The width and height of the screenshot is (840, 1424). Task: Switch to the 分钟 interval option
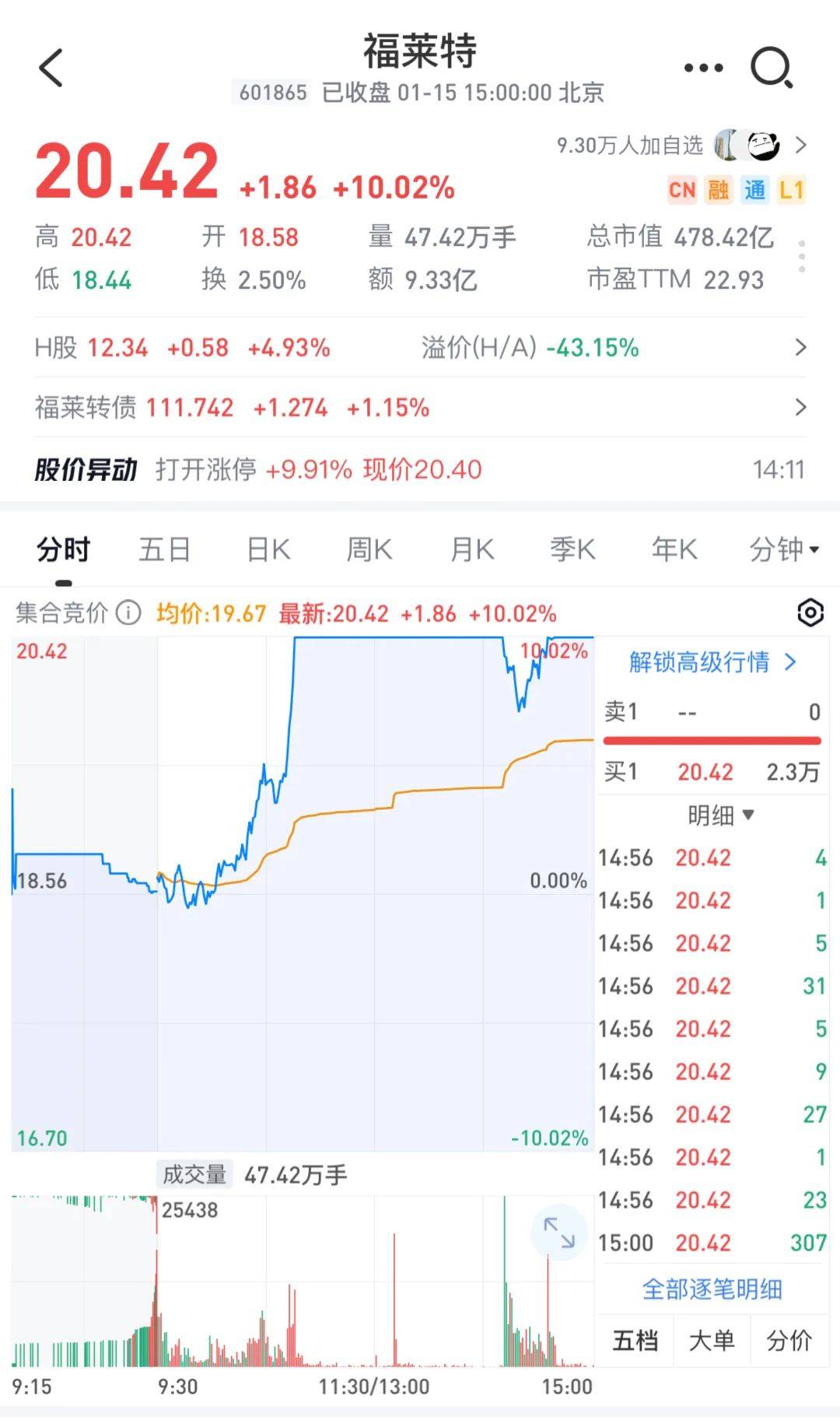778,549
